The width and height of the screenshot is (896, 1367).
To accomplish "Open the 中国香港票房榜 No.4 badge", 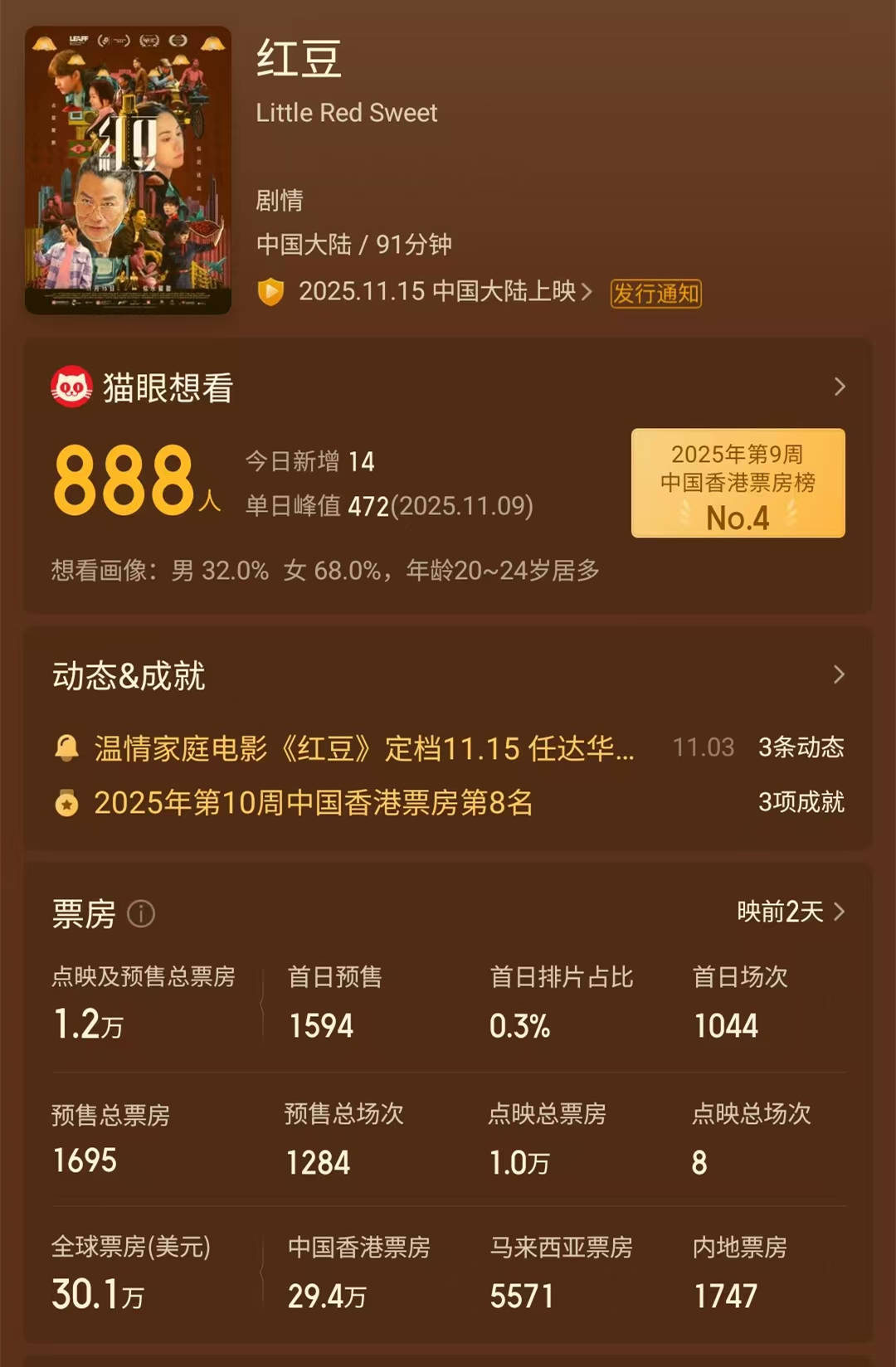I will [x=738, y=484].
